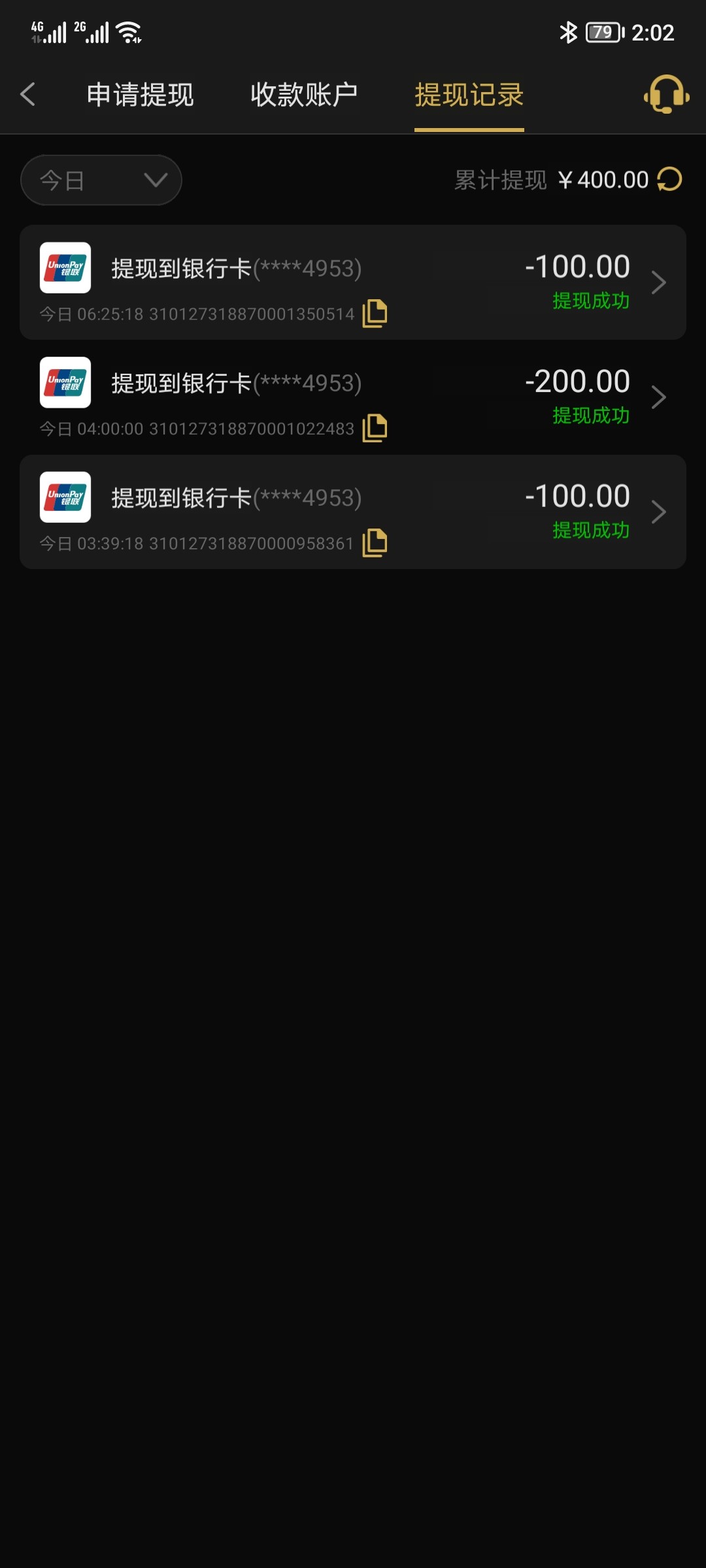This screenshot has height=1568, width=706.
Task: Switch to the 申请提现 tab
Action: (x=141, y=95)
